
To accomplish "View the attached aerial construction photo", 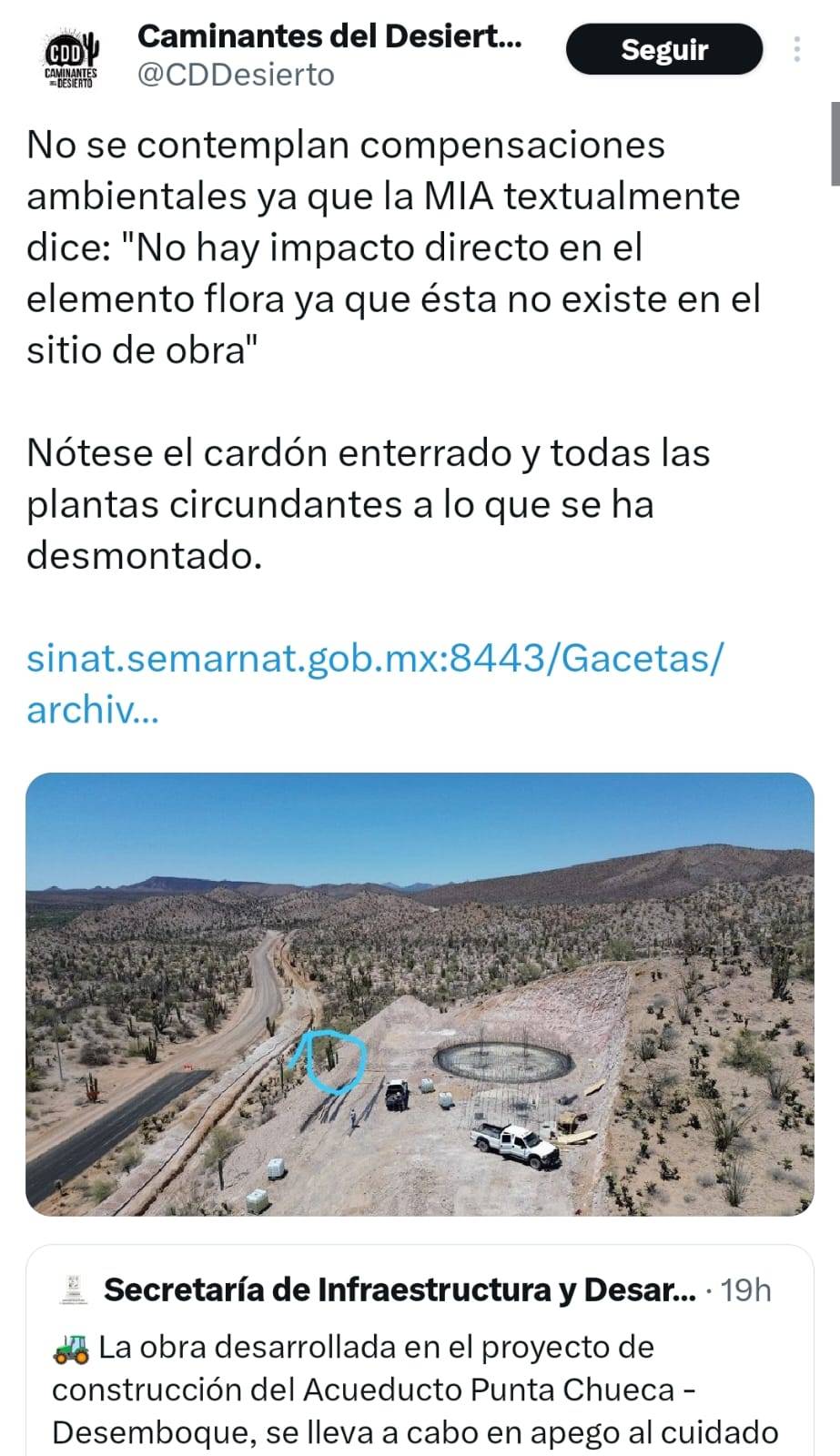I will click(x=420, y=994).
